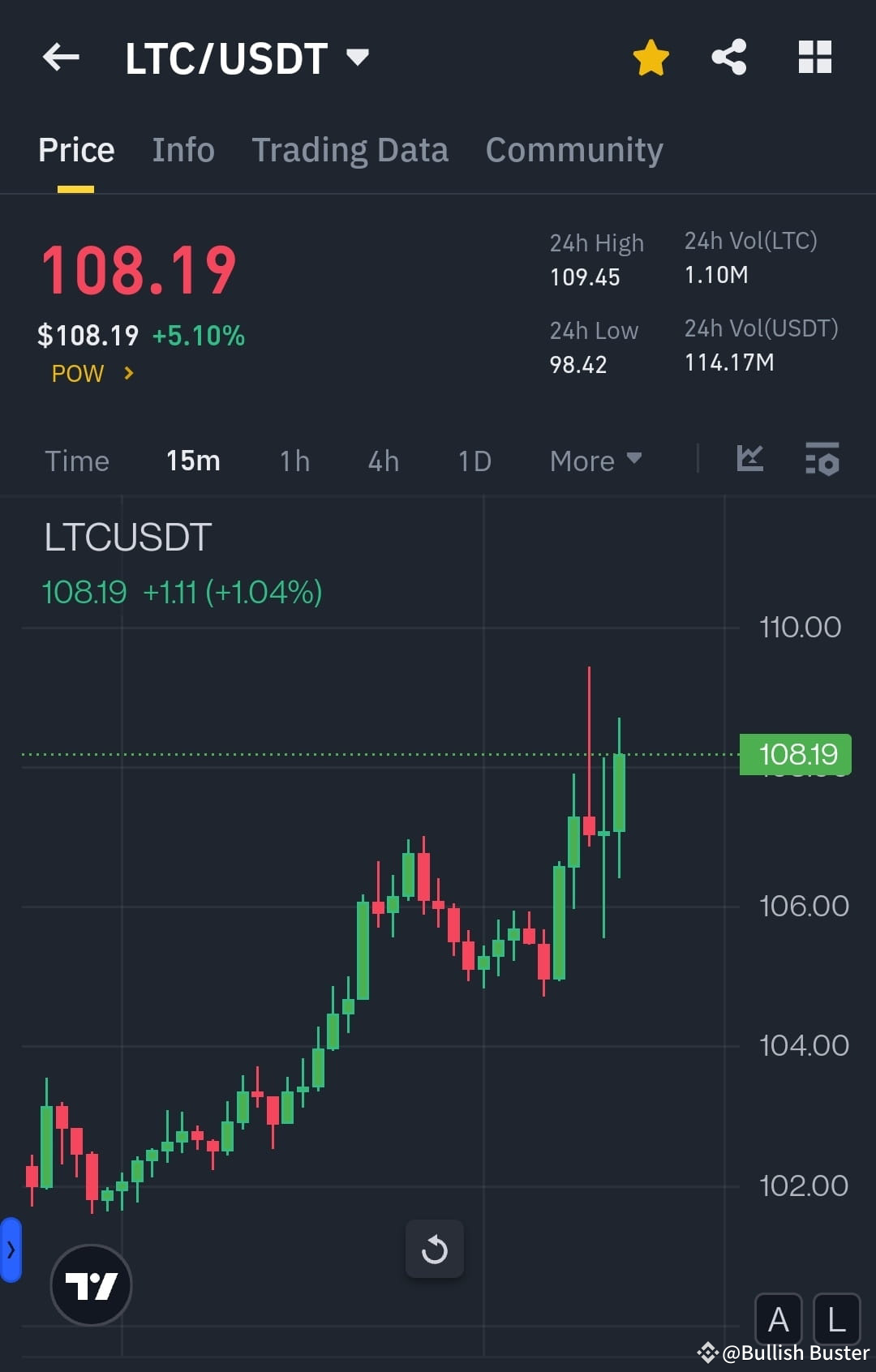Click the green 108.19 price label

click(796, 754)
